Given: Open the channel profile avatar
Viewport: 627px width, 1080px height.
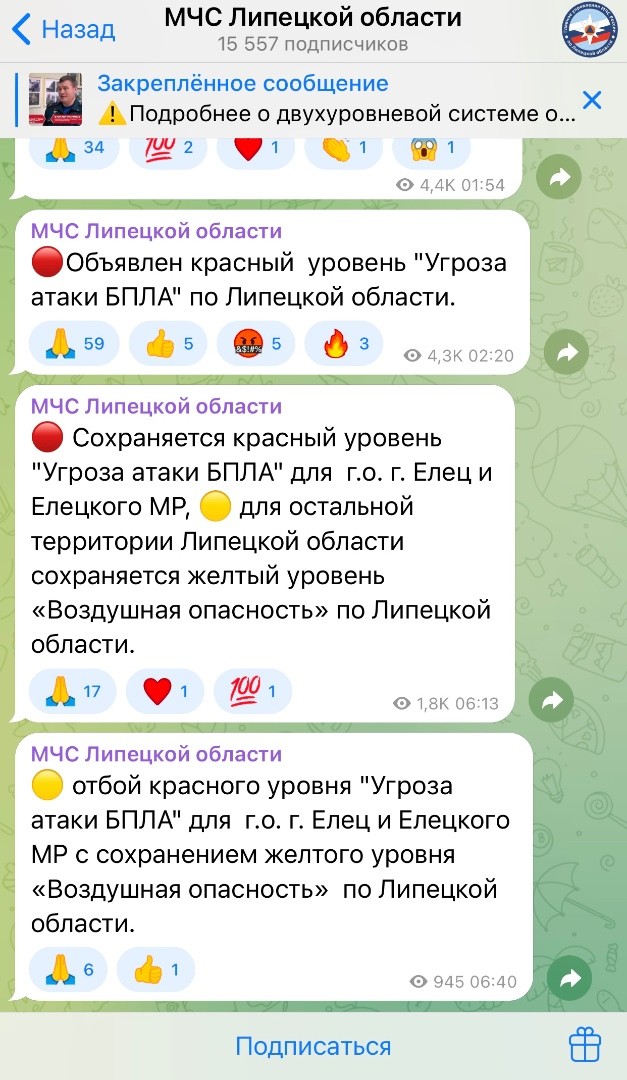Looking at the screenshot, I should (x=590, y=30).
